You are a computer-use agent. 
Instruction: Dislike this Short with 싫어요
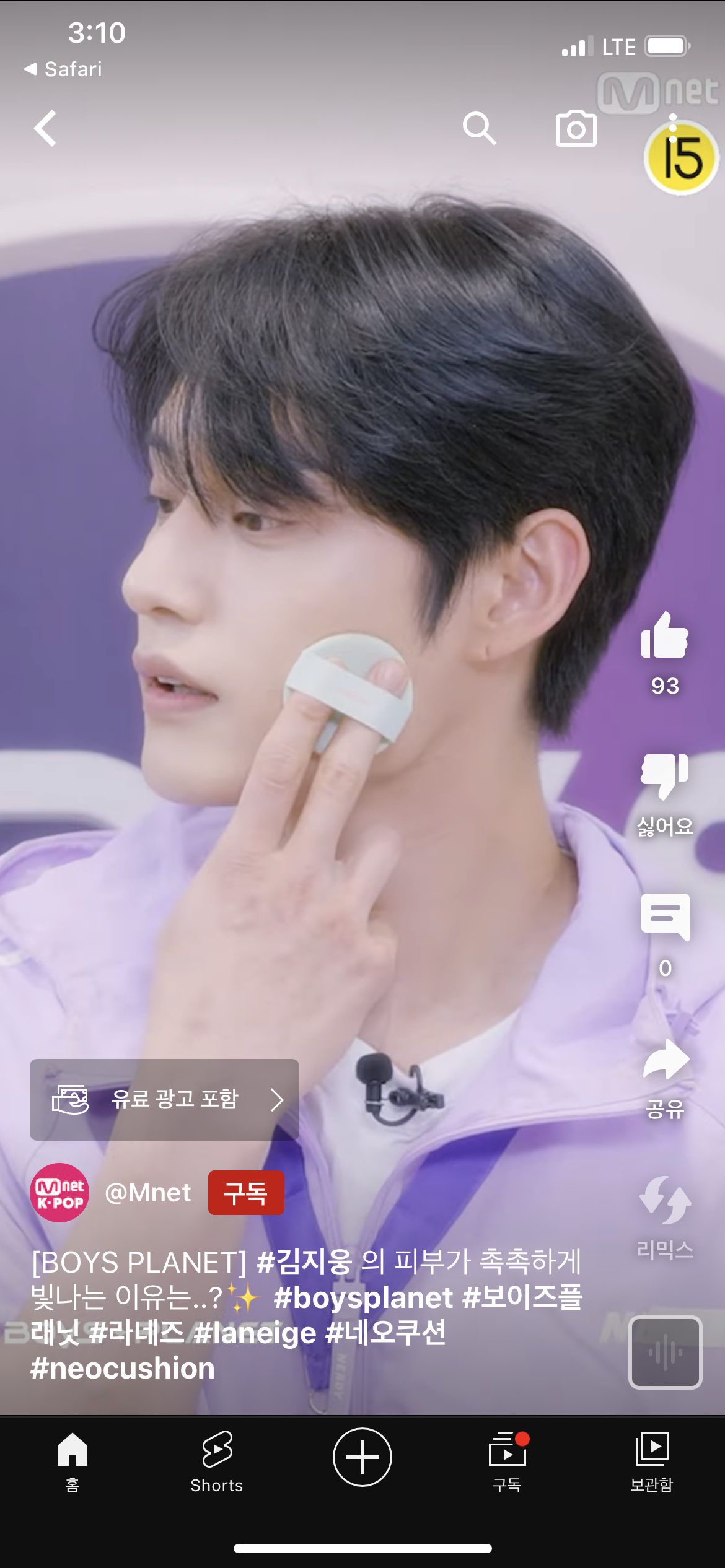664,776
